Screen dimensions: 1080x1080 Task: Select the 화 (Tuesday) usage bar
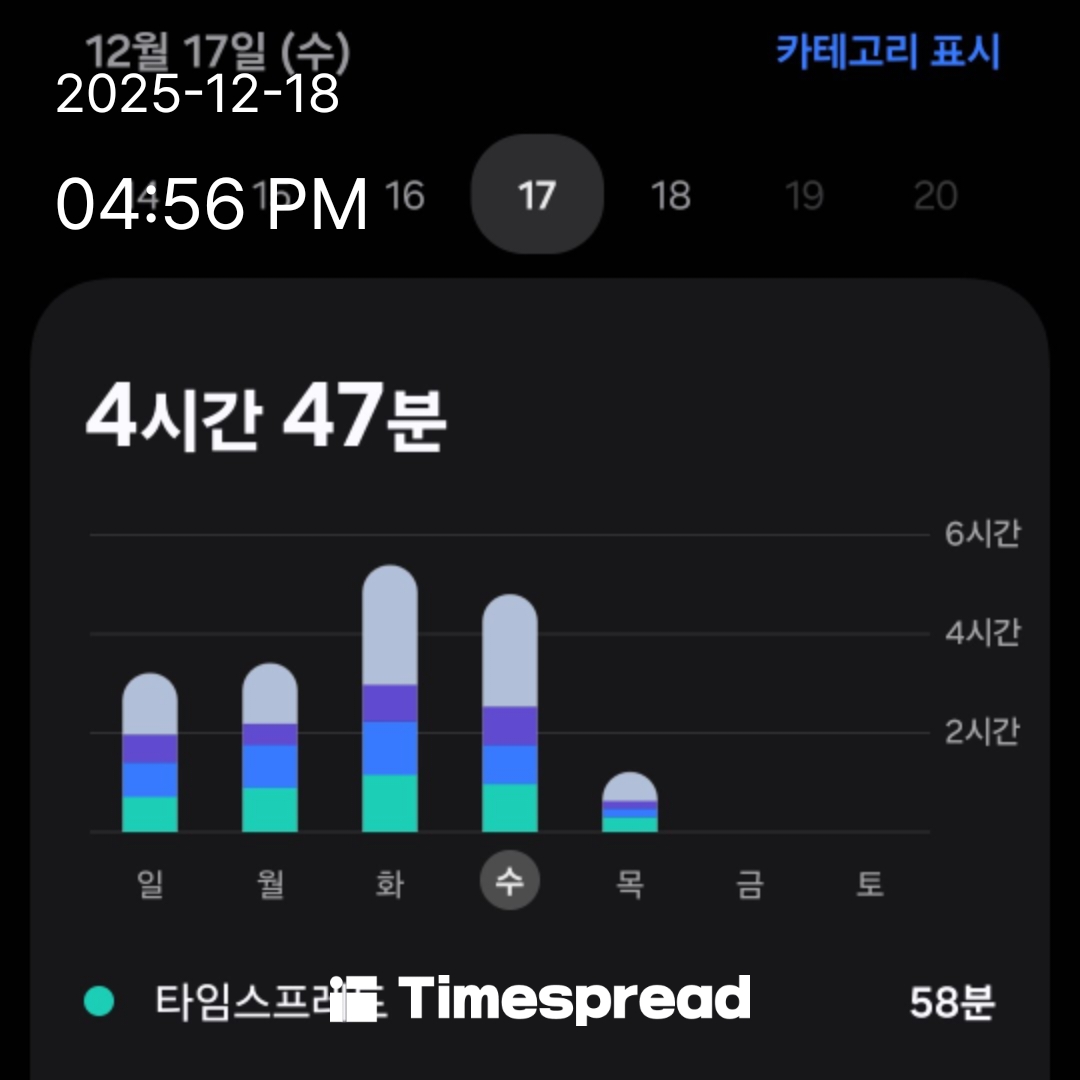390,699
